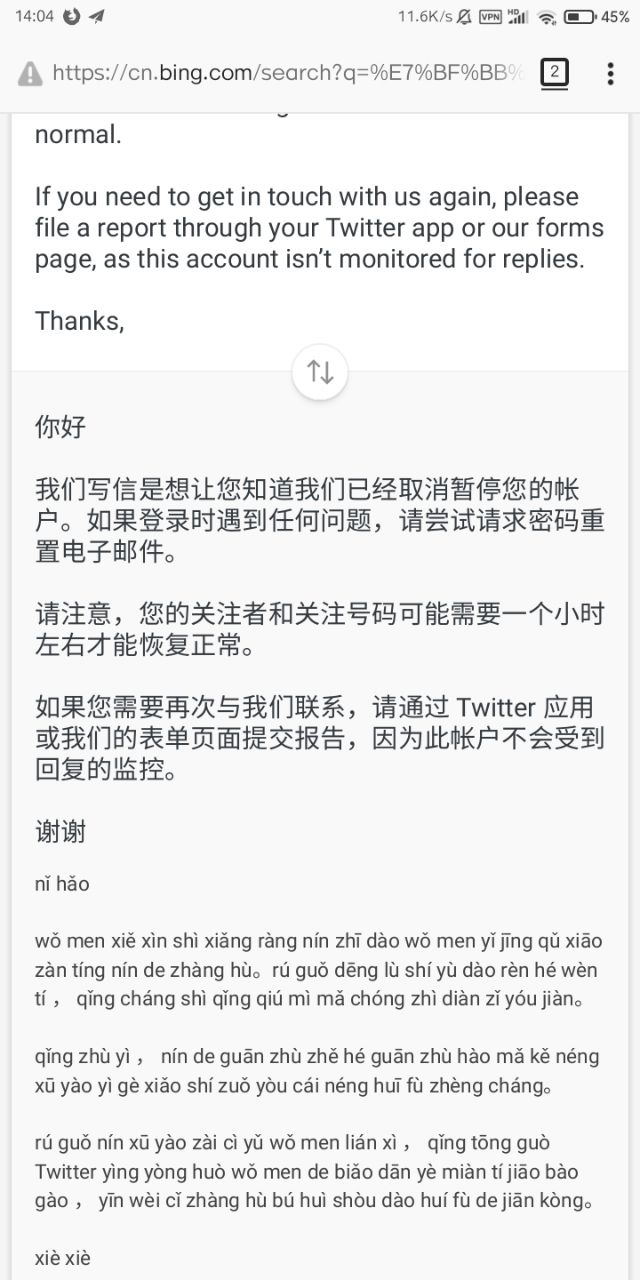View site security warning info
Image resolution: width=640 pixels, height=1280 pixels.
click(x=30, y=73)
